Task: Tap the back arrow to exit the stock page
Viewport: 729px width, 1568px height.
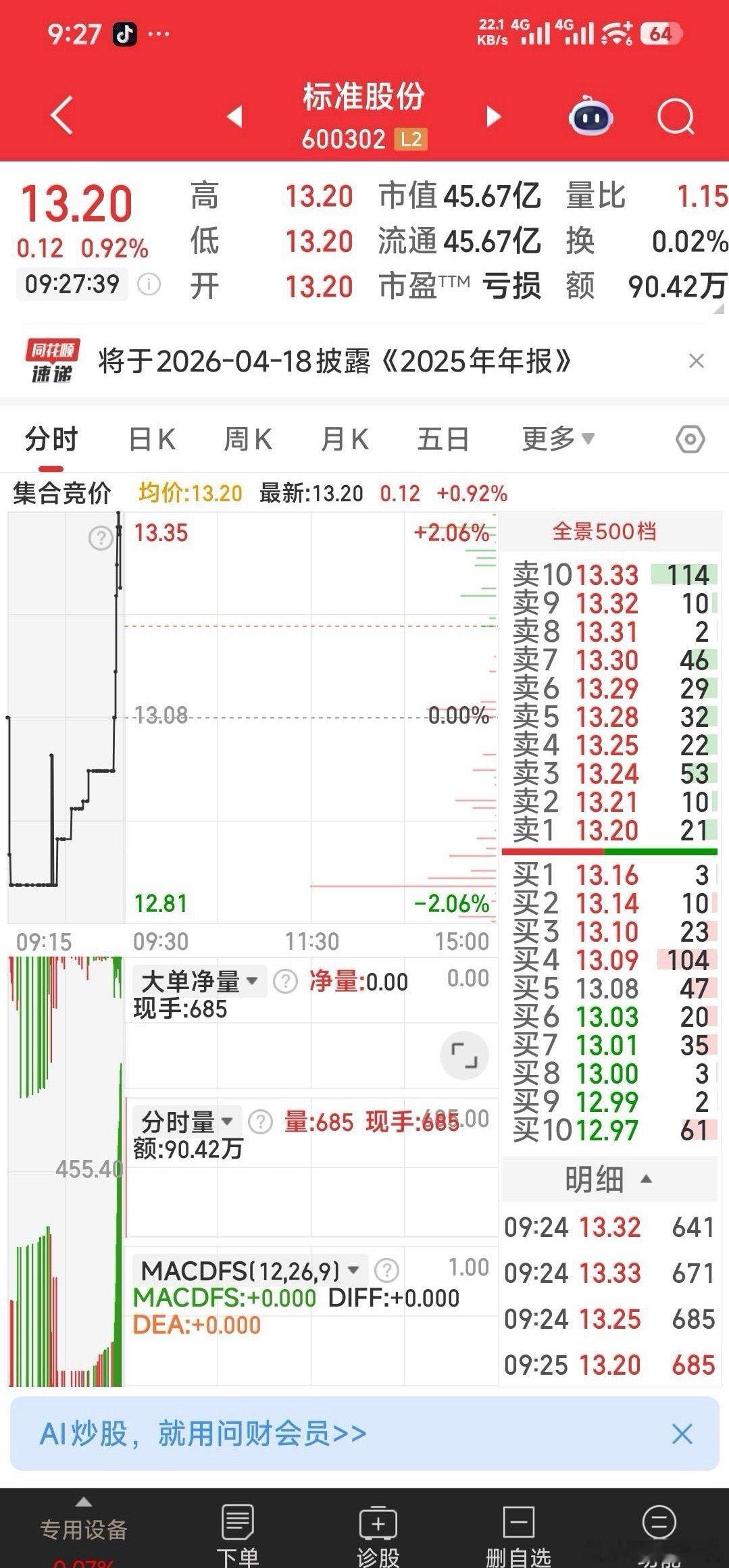Action: point(59,114)
